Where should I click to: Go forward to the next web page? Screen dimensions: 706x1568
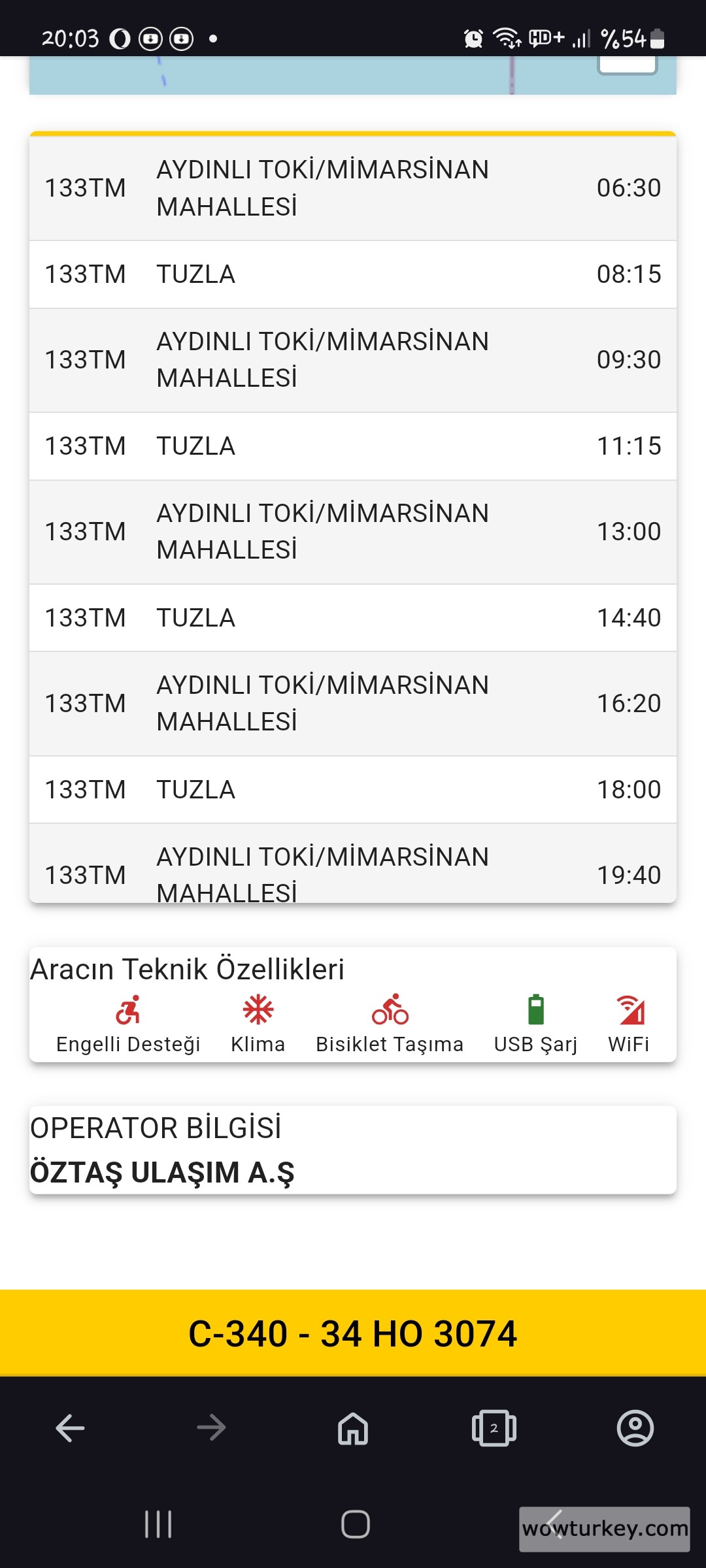coord(211,1428)
